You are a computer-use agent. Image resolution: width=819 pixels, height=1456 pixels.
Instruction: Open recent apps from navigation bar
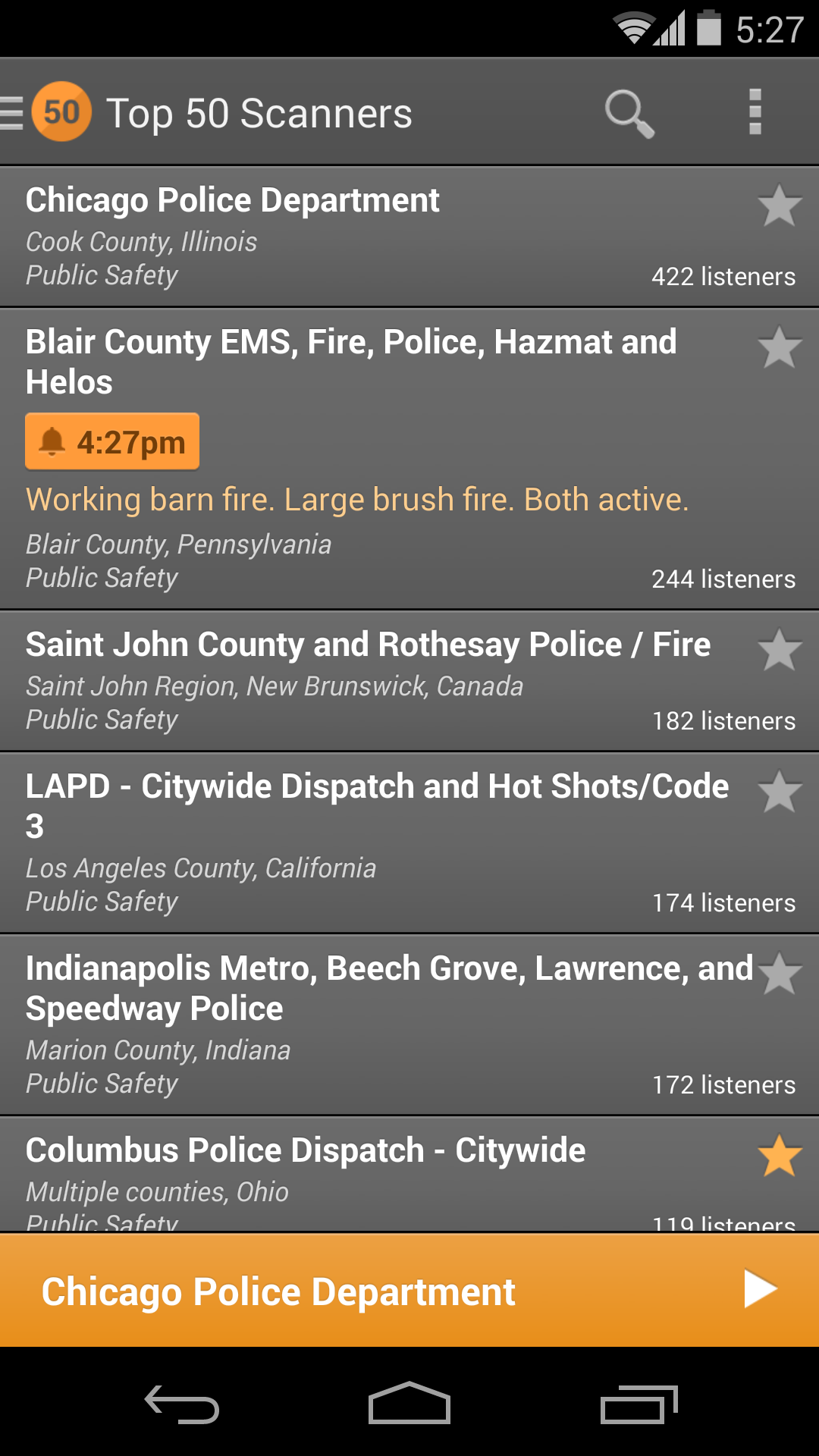click(x=639, y=1404)
